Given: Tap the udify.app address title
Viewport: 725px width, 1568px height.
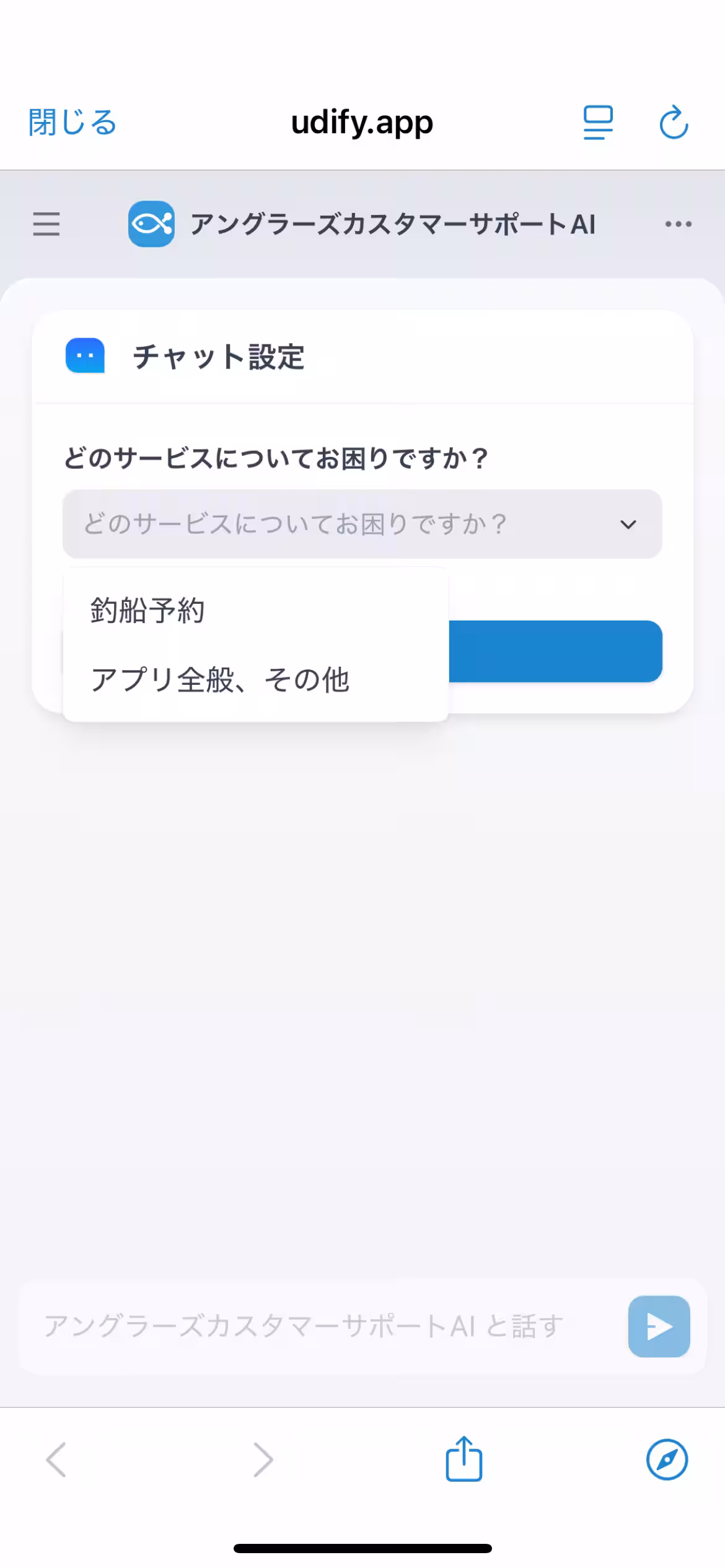Looking at the screenshot, I should (362, 123).
